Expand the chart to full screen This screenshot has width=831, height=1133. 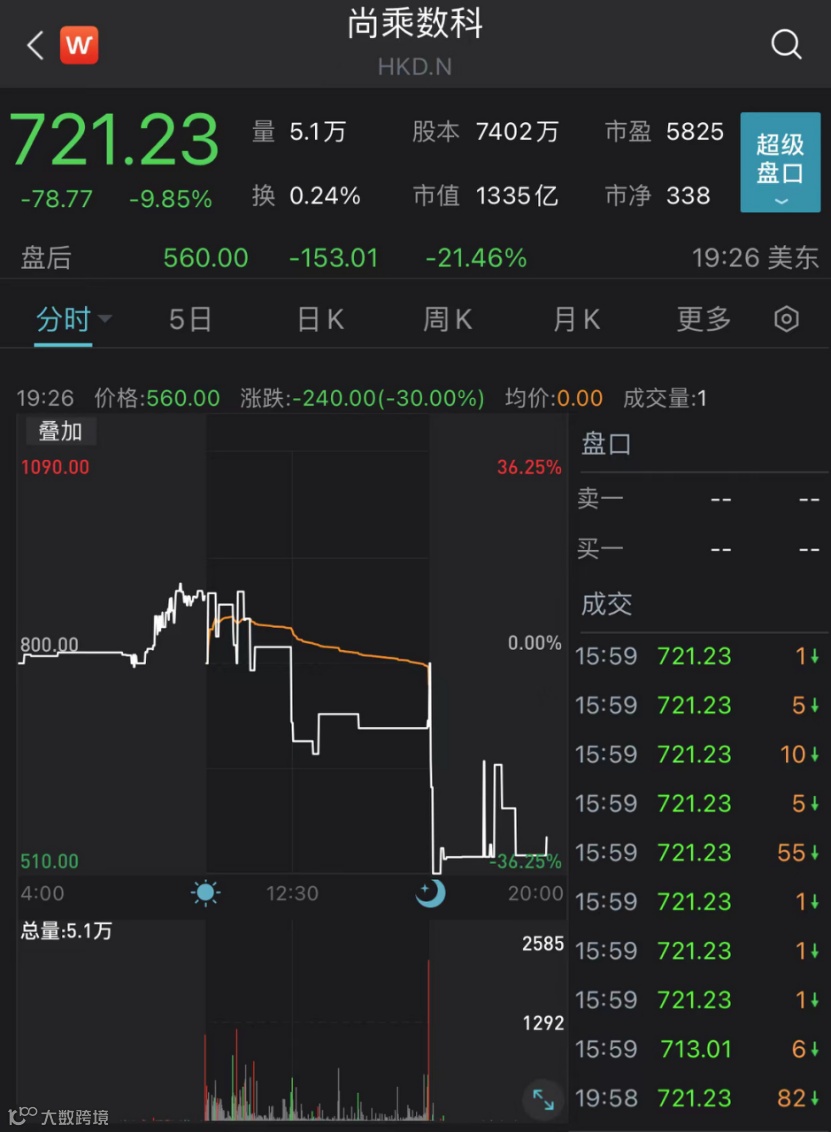pos(543,1100)
